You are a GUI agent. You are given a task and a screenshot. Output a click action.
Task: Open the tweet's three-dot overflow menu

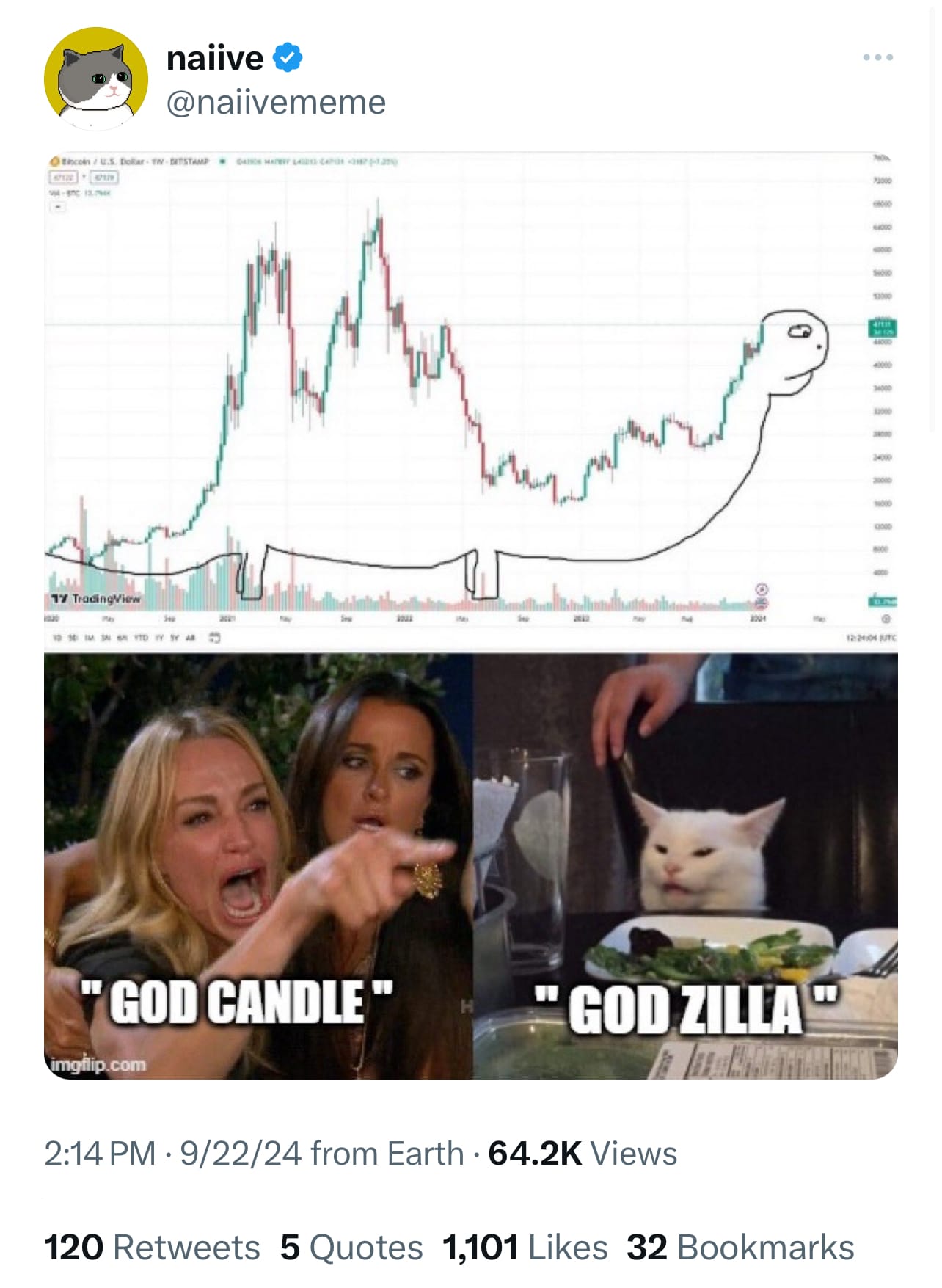tap(877, 57)
